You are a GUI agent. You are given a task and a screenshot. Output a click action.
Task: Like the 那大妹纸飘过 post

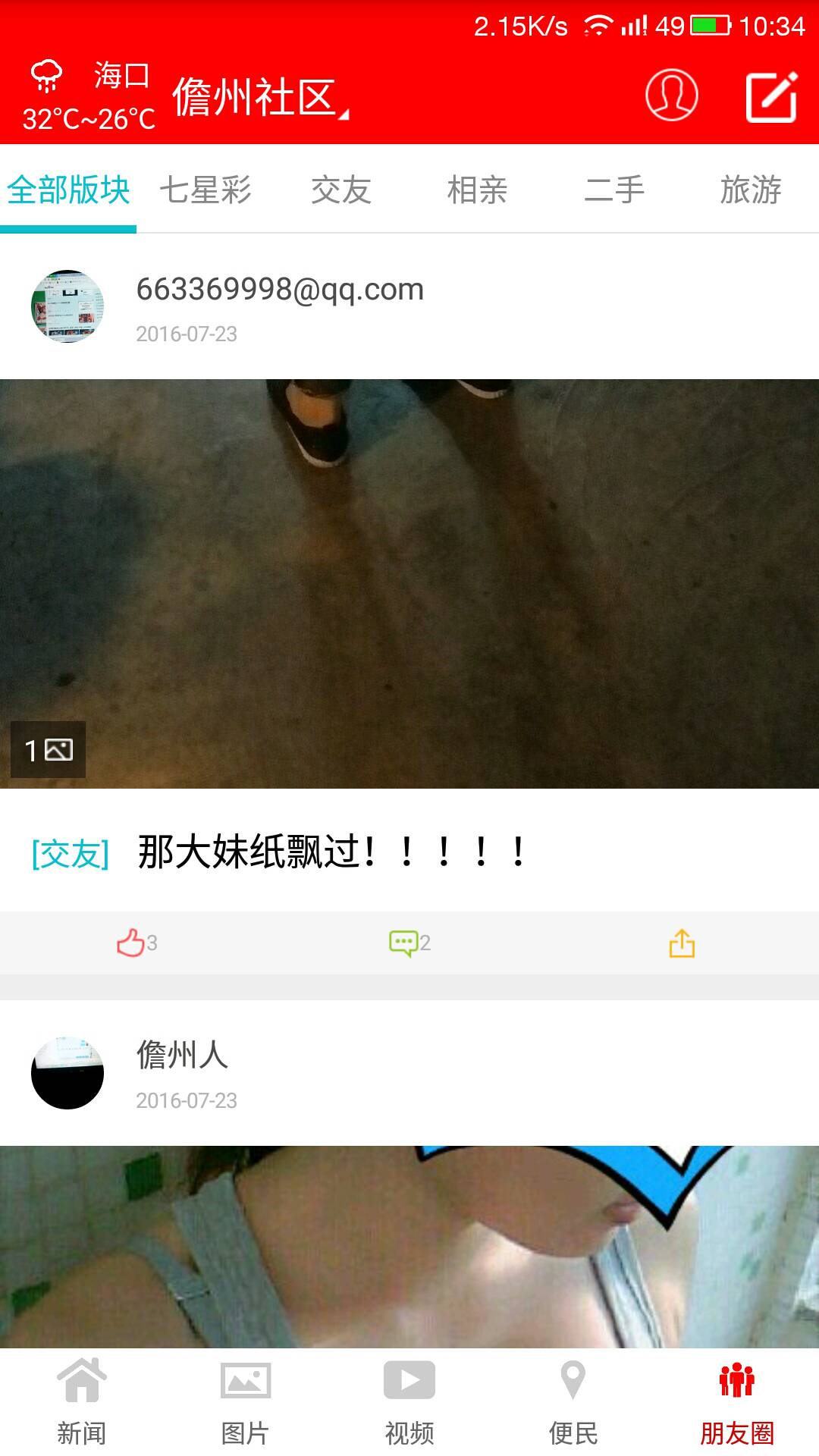(x=136, y=943)
